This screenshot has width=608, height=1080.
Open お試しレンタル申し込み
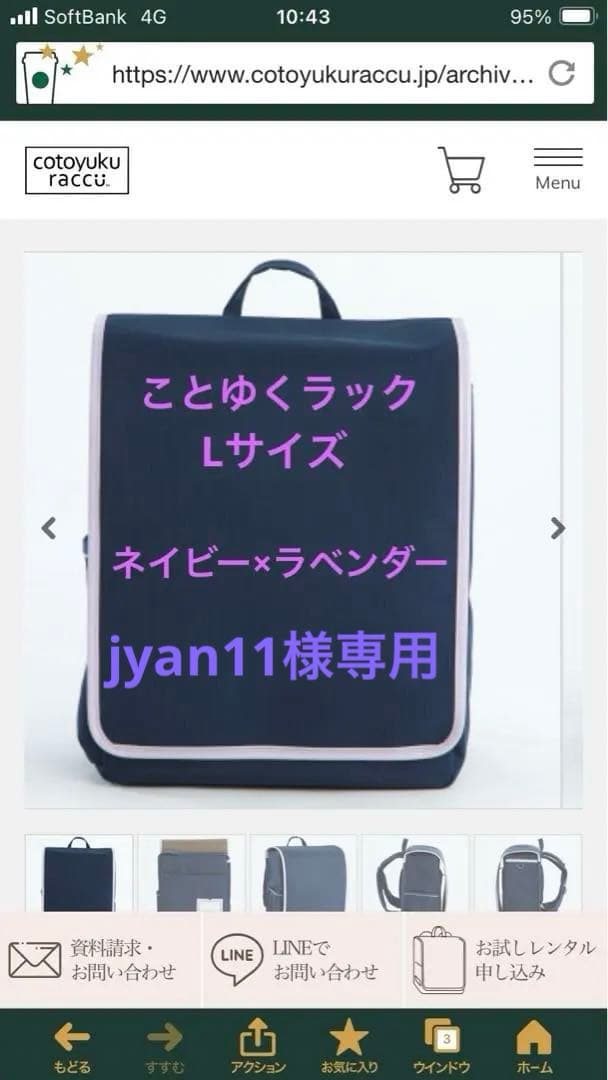coord(505,959)
